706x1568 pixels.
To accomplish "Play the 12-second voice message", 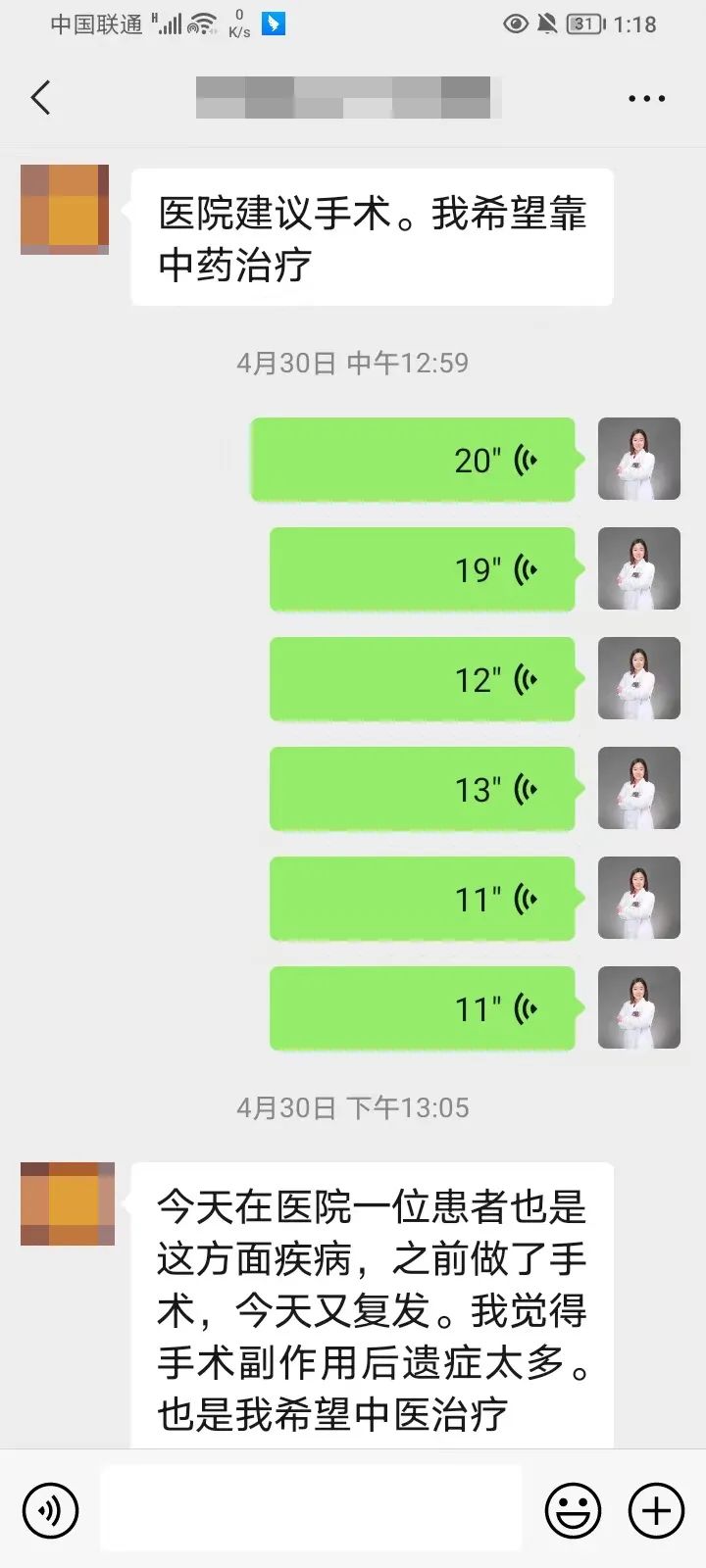I will click(423, 679).
